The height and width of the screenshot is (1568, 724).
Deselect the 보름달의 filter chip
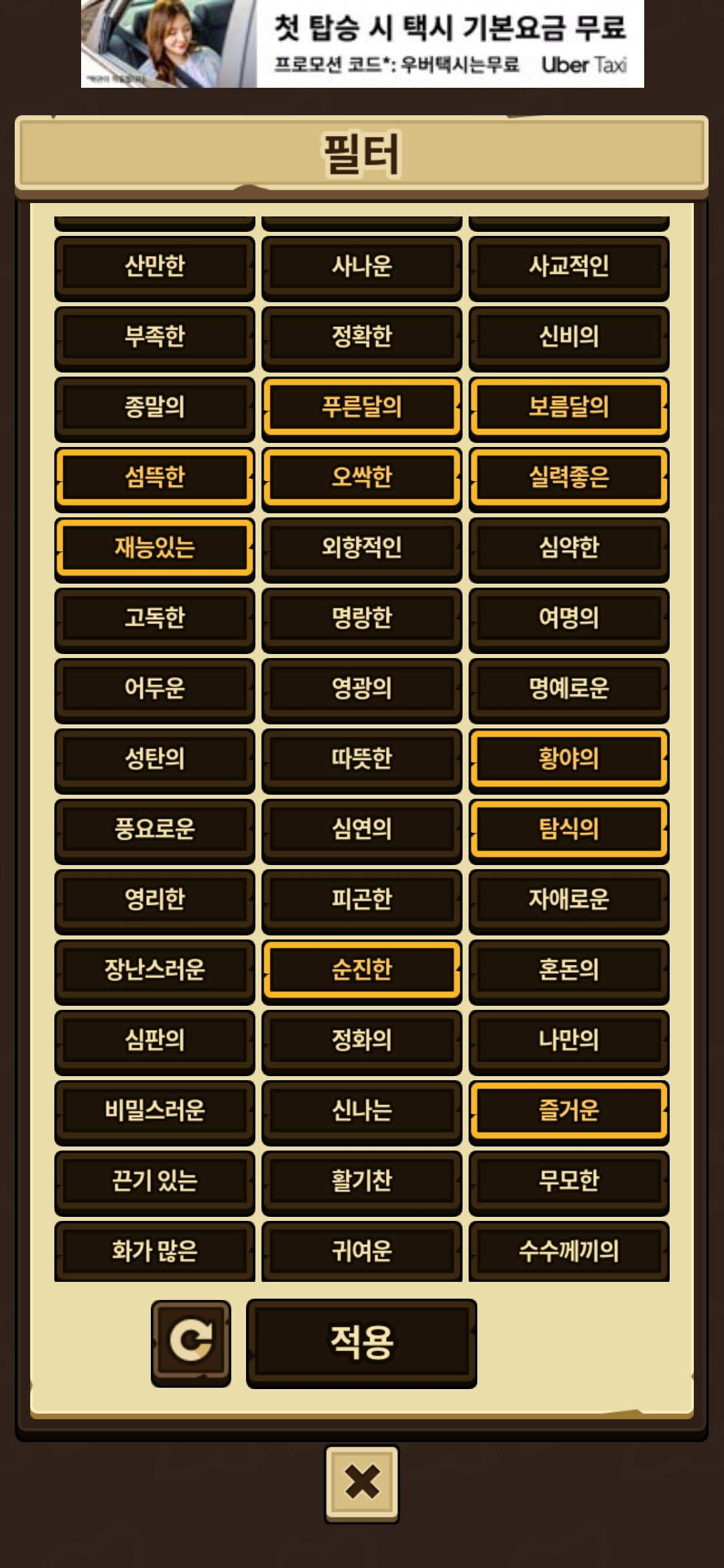coord(568,406)
